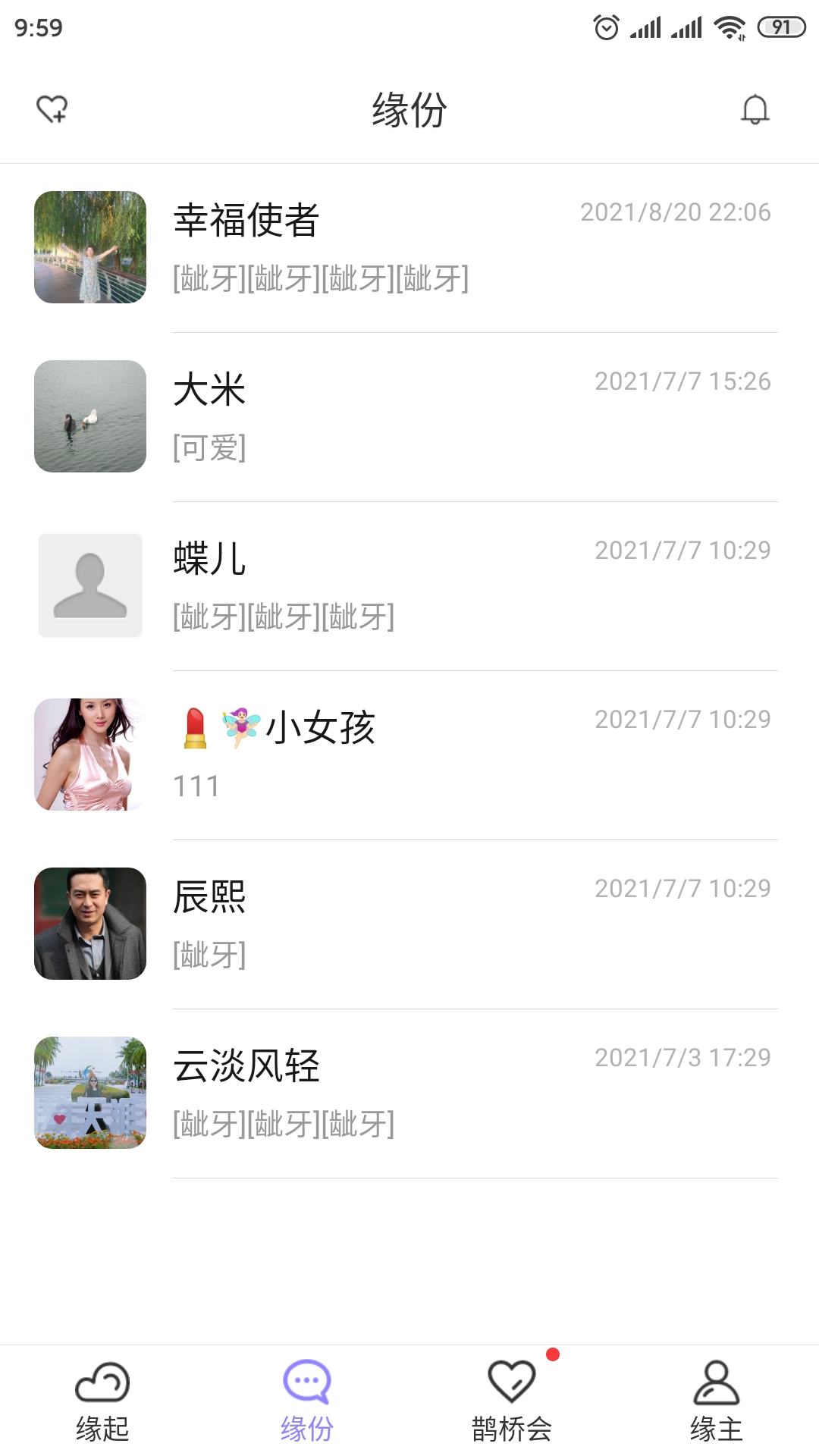This screenshot has width=819, height=1456.
Task: View the conversation with 辰熙
Action: pos(409,924)
